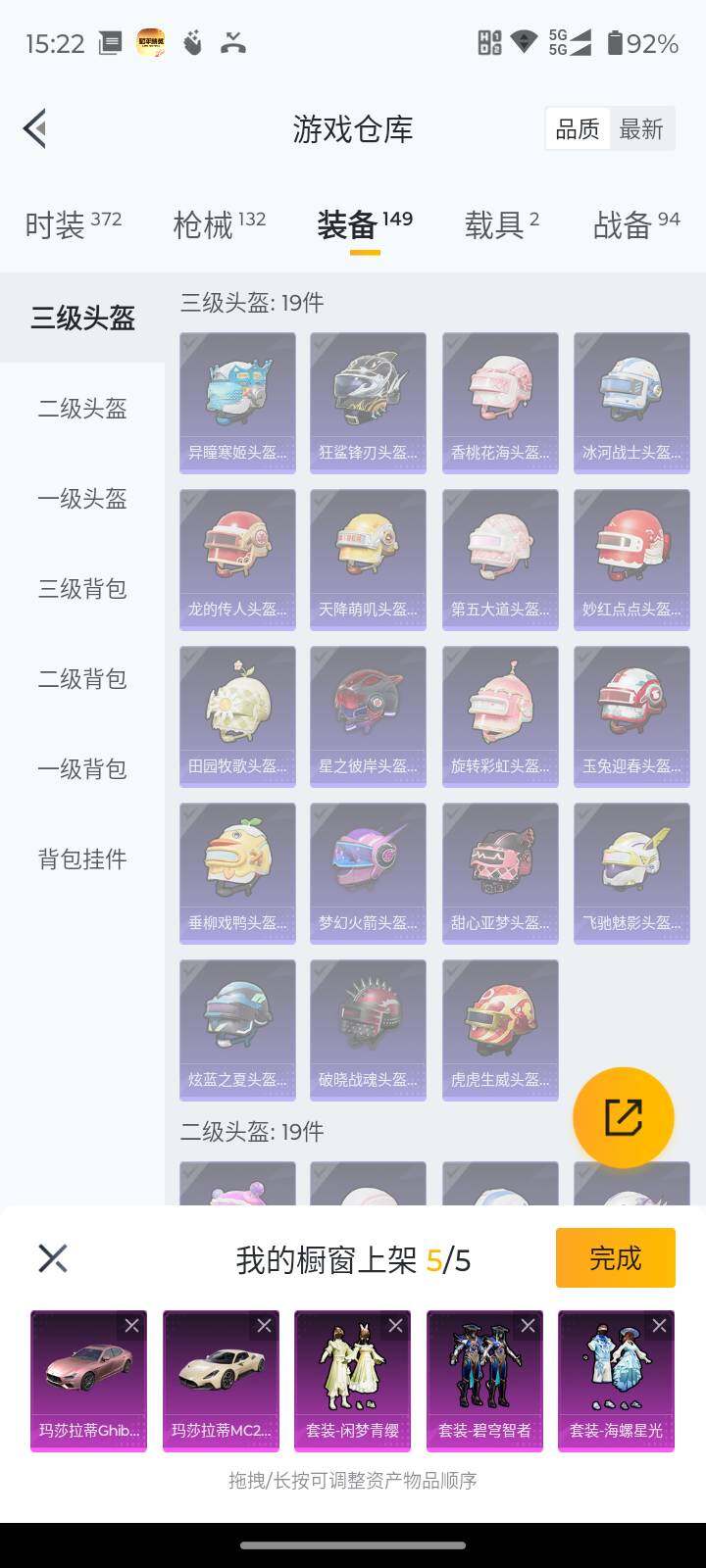706x1568 pixels.
Task: Tap the back arrow at top left
Action: coord(33,128)
